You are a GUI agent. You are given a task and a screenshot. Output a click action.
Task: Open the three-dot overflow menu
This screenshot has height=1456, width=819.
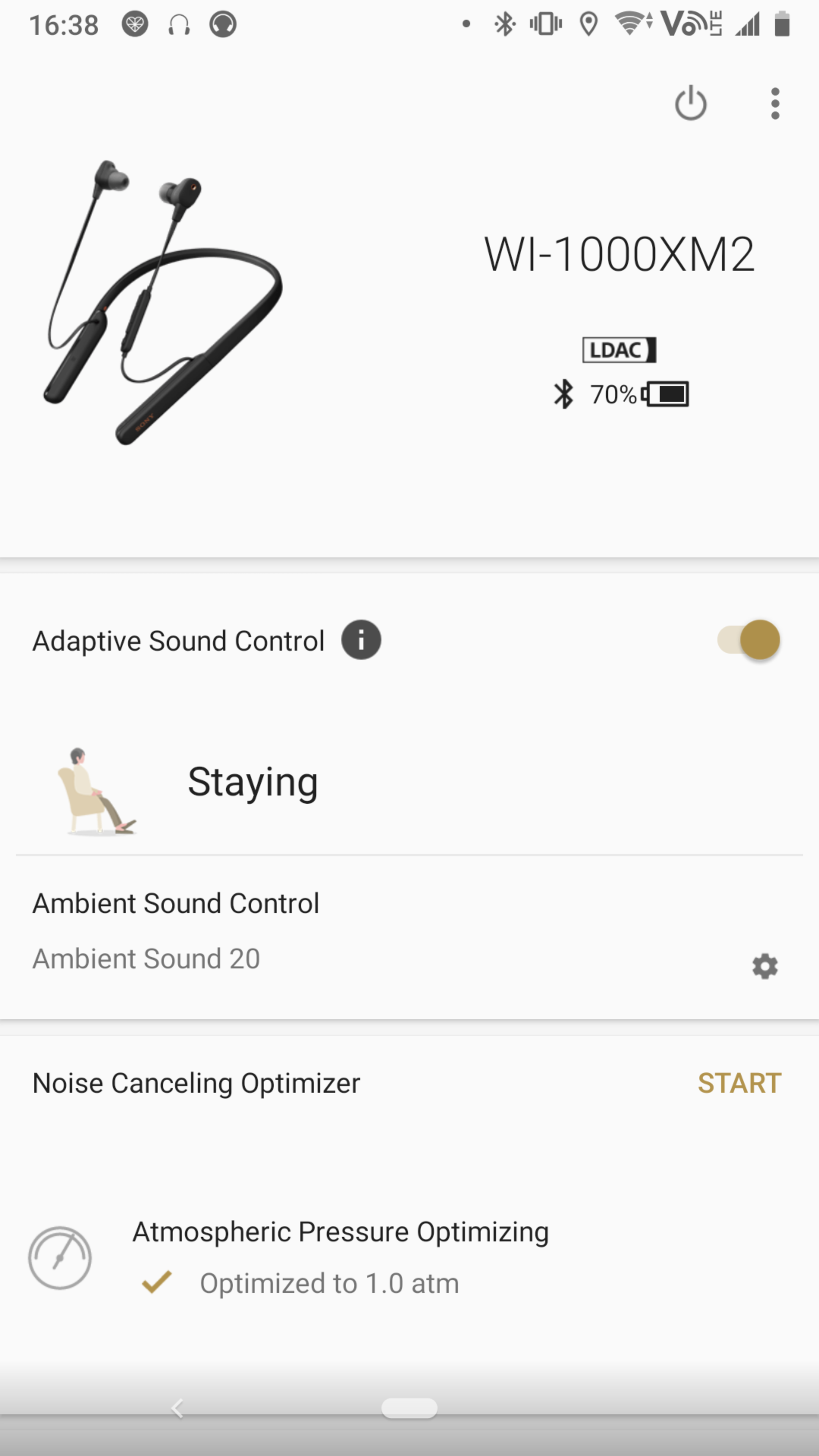coord(775,104)
